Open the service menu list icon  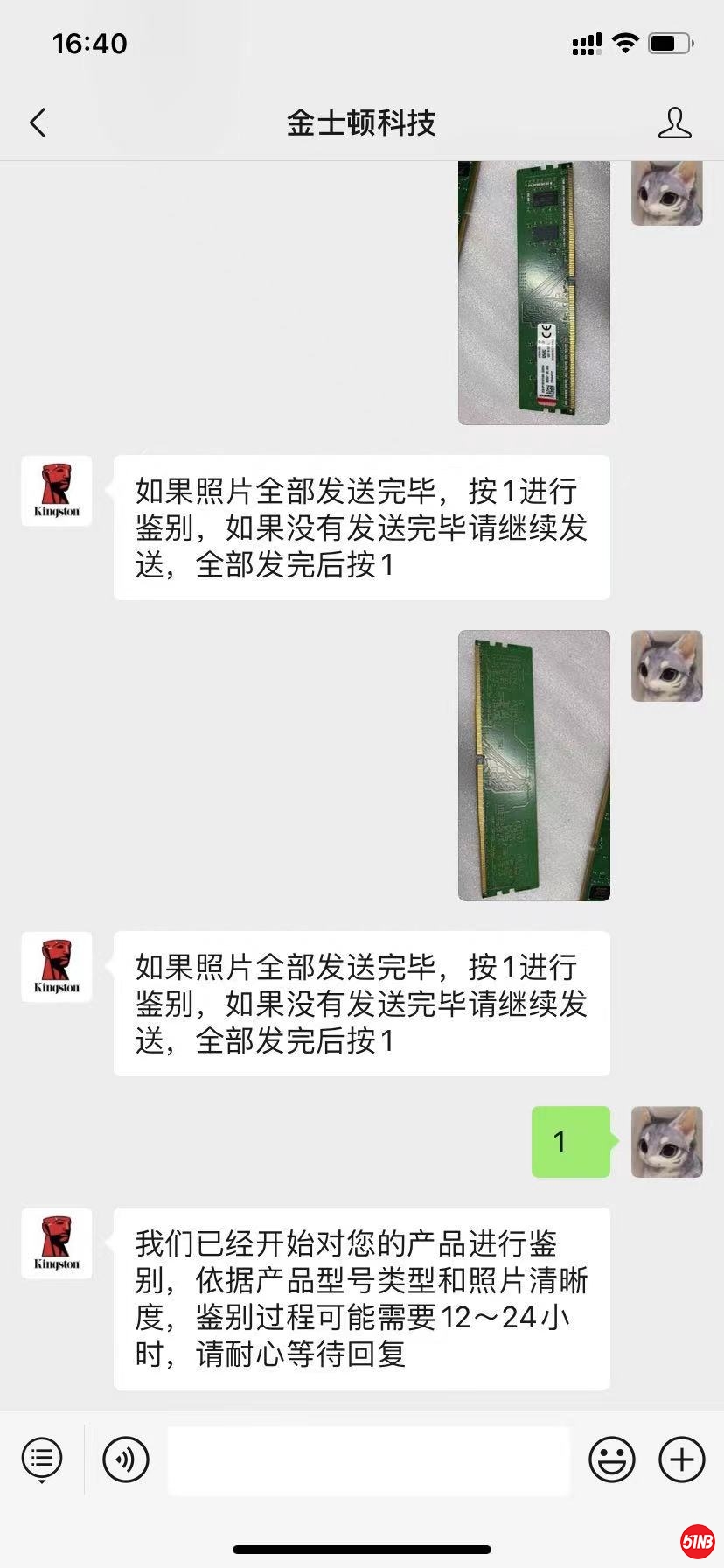click(x=41, y=1459)
